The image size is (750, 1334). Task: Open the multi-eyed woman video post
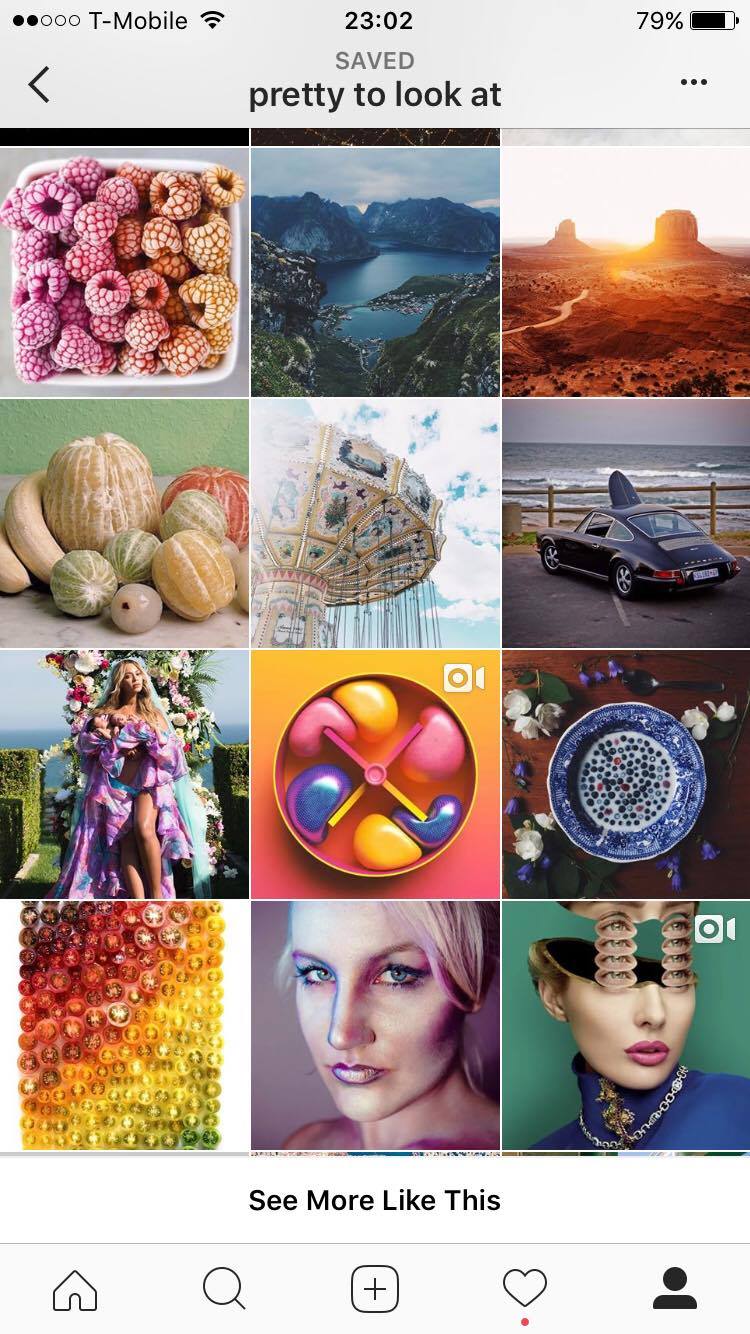click(626, 1025)
